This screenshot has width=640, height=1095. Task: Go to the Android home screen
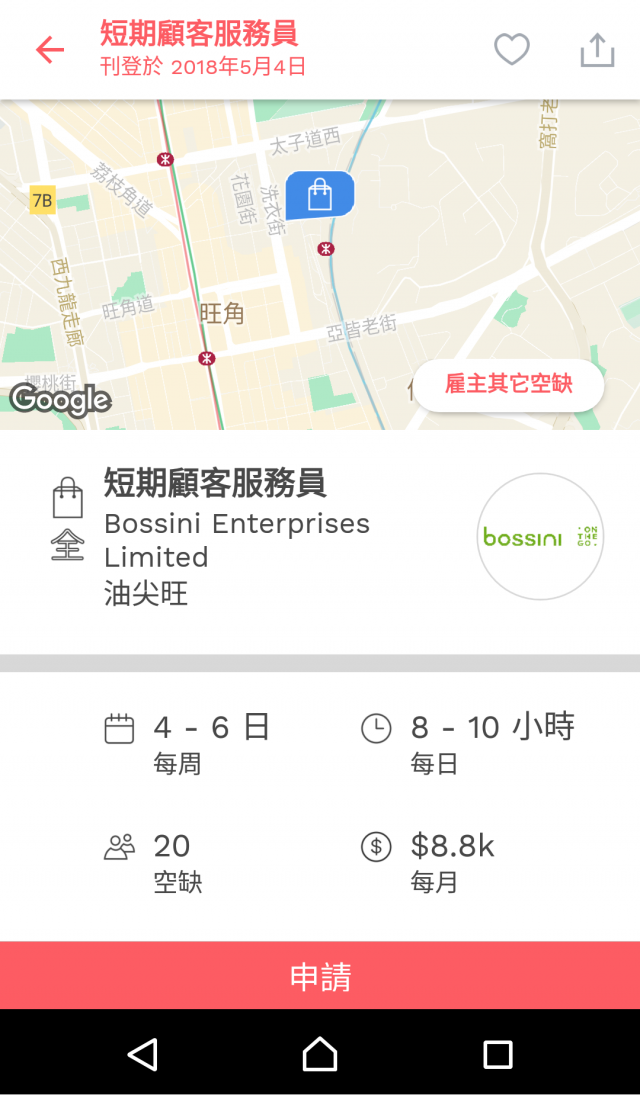click(320, 1053)
